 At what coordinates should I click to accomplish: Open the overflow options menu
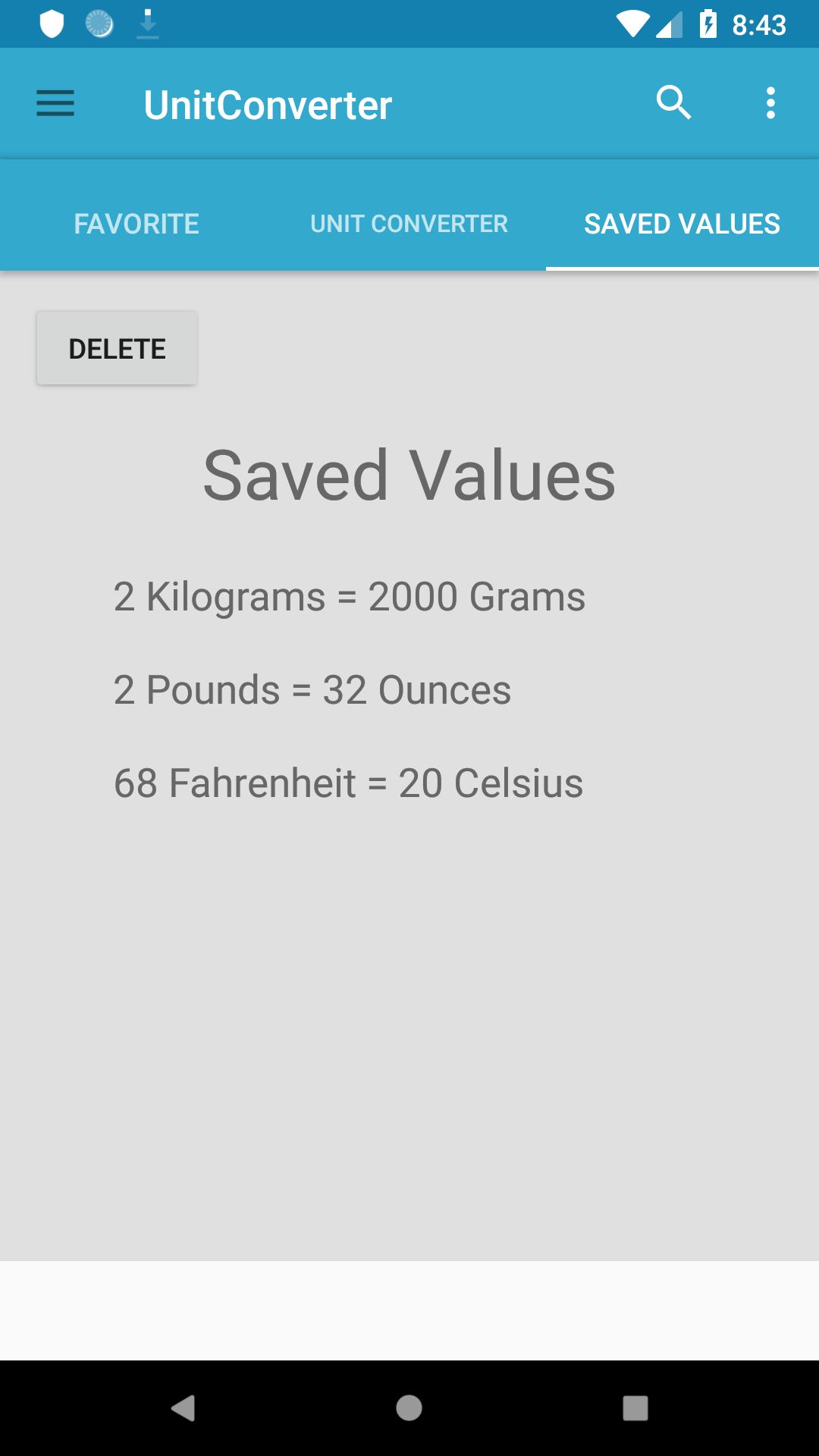click(x=770, y=103)
